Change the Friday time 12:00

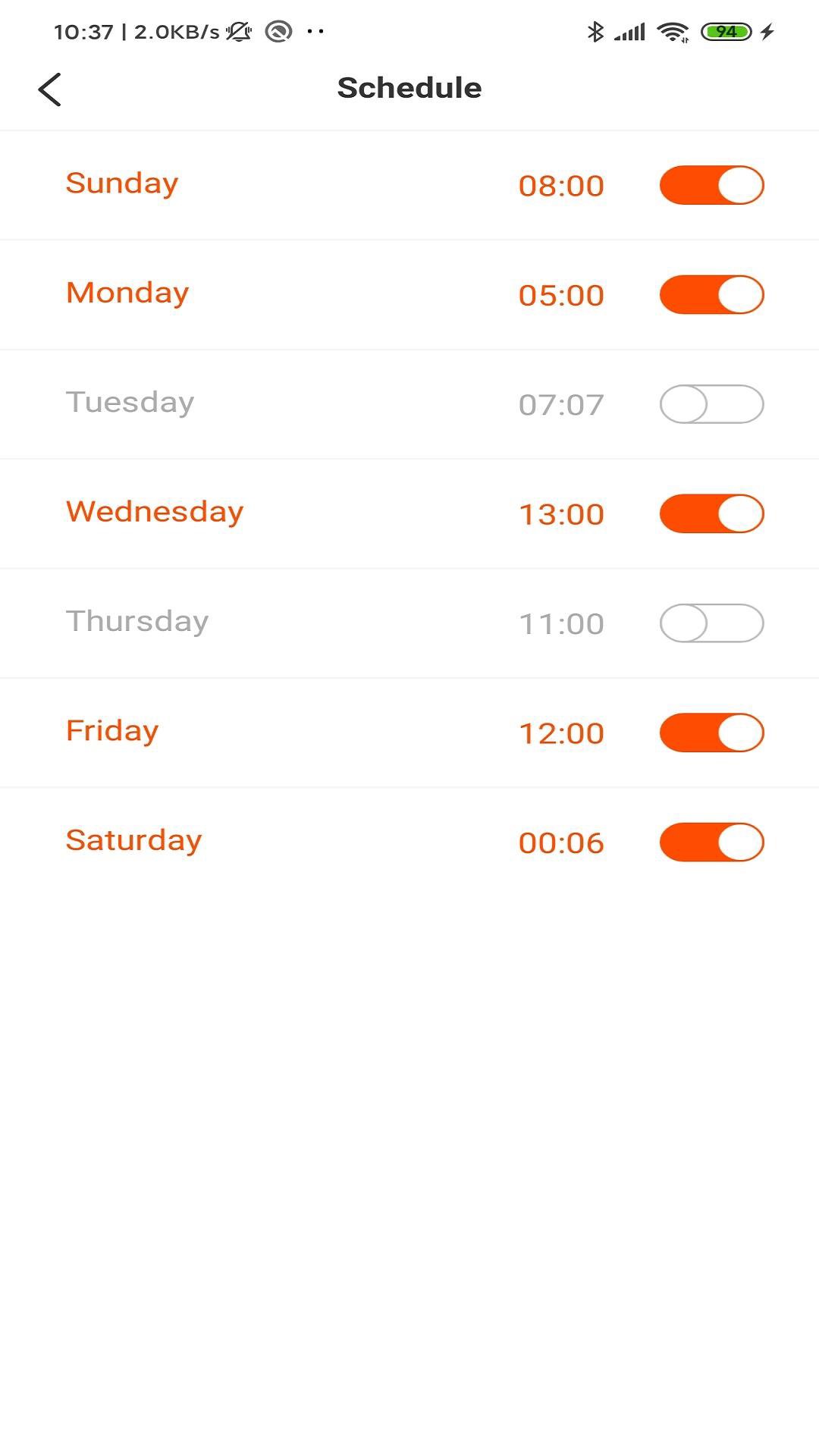(561, 733)
